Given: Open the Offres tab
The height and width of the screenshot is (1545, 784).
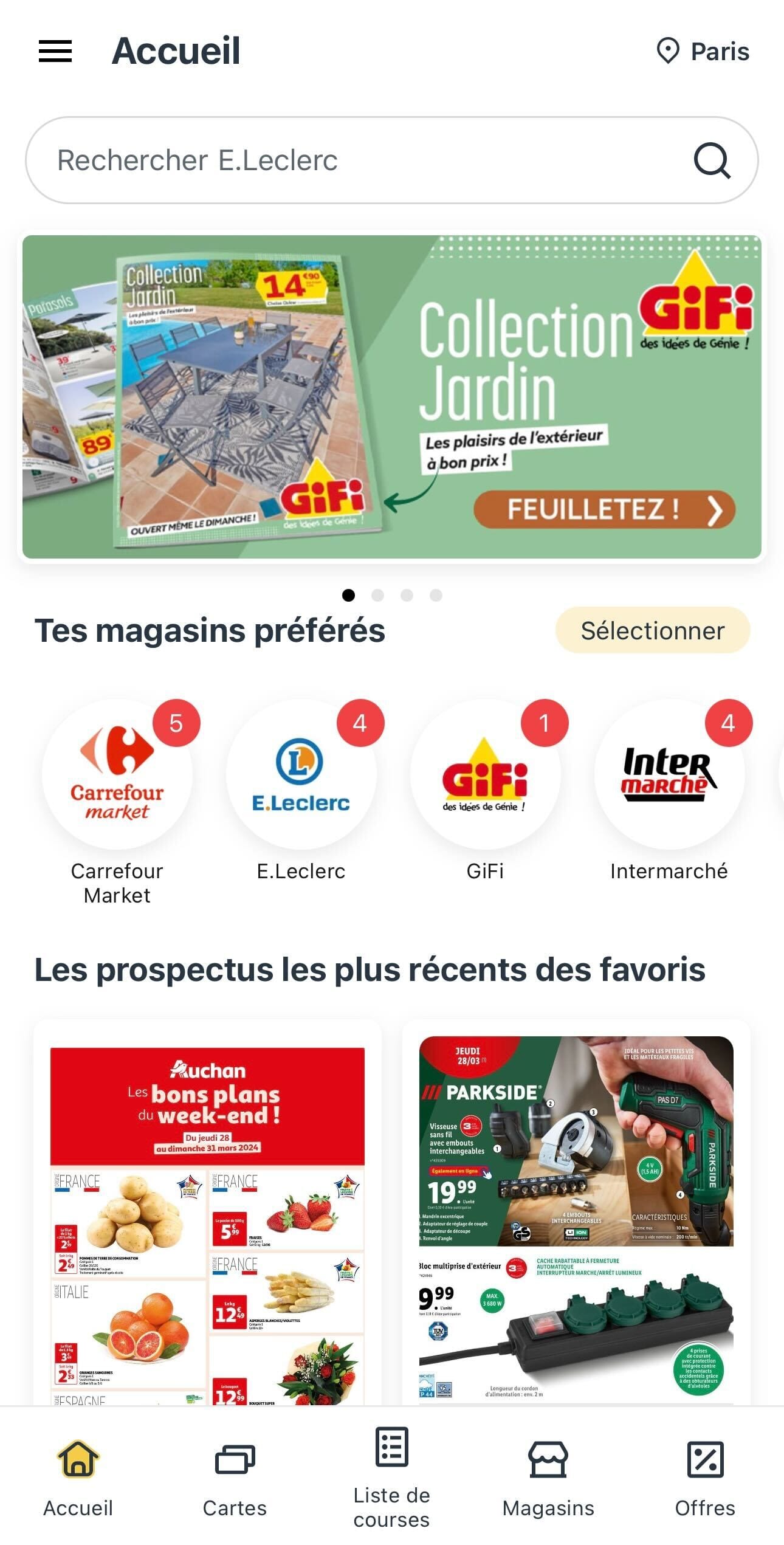Looking at the screenshot, I should click(x=705, y=1477).
